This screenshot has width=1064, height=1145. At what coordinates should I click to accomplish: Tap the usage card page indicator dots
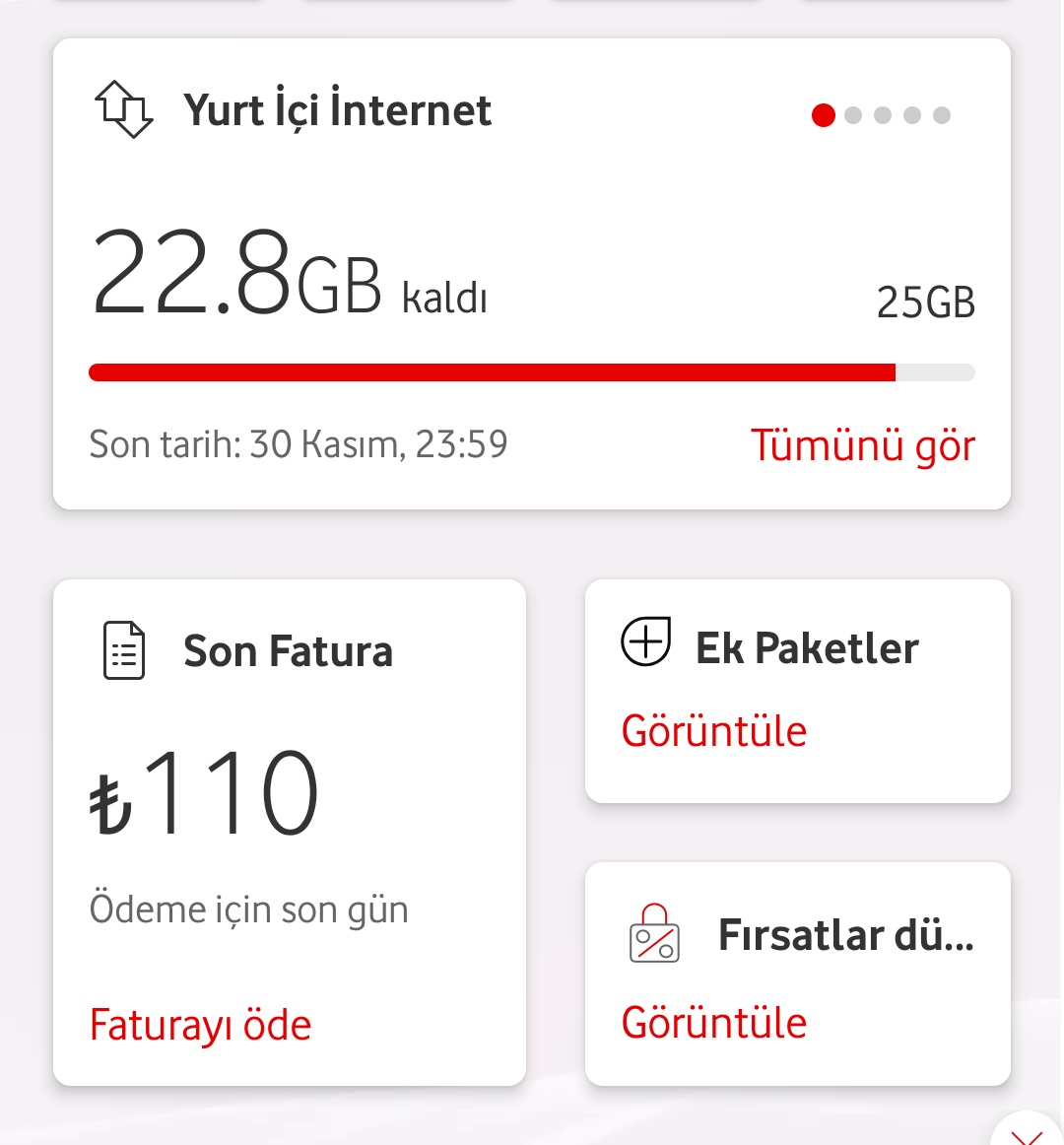(x=881, y=115)
